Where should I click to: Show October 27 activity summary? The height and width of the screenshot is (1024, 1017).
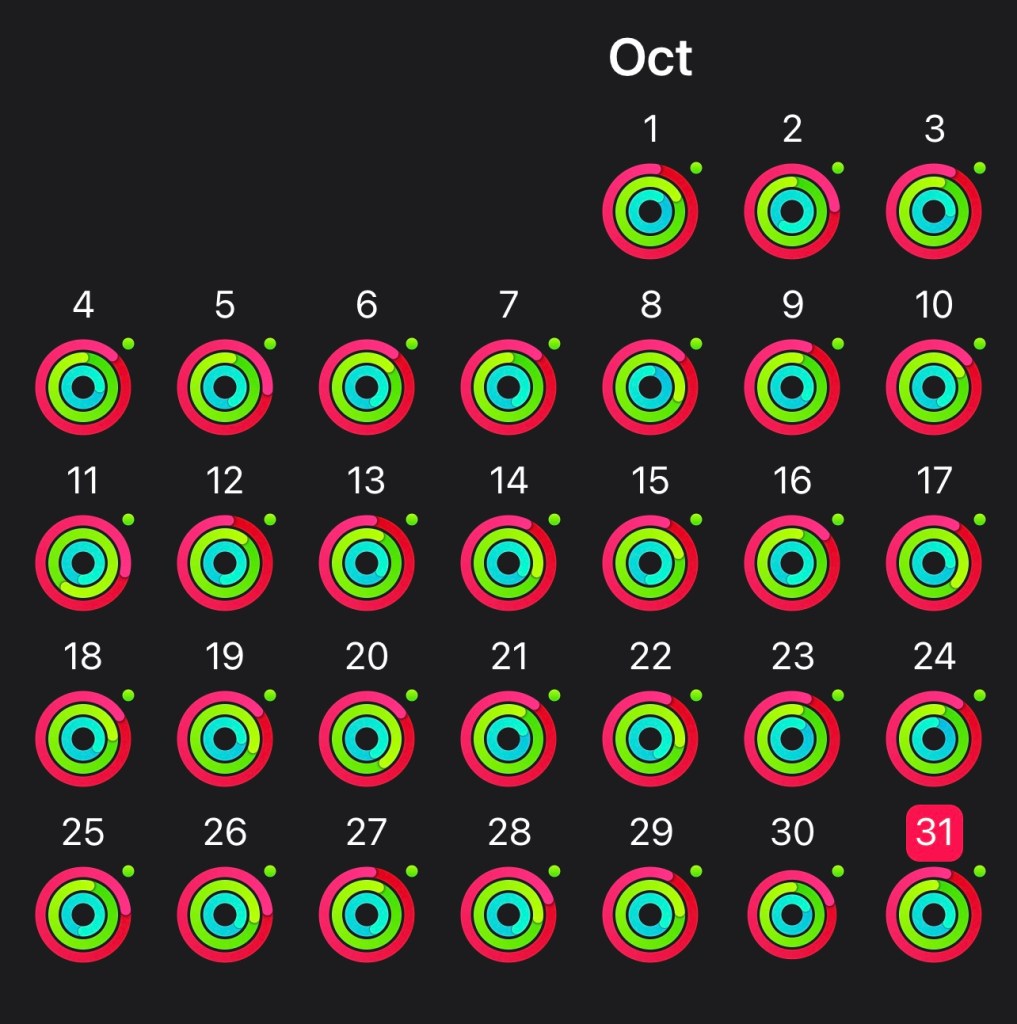pyautogui.click(x=366, y=915)
